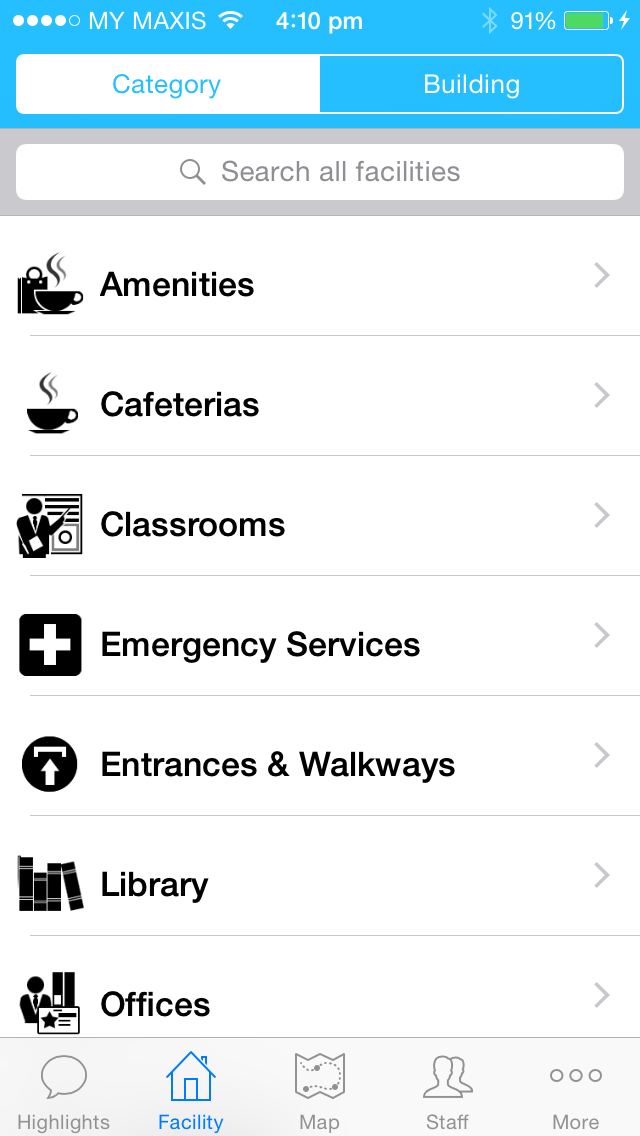Switch to the Category segment
Screen dimensions: 640x1136
(x=167, y=84)
